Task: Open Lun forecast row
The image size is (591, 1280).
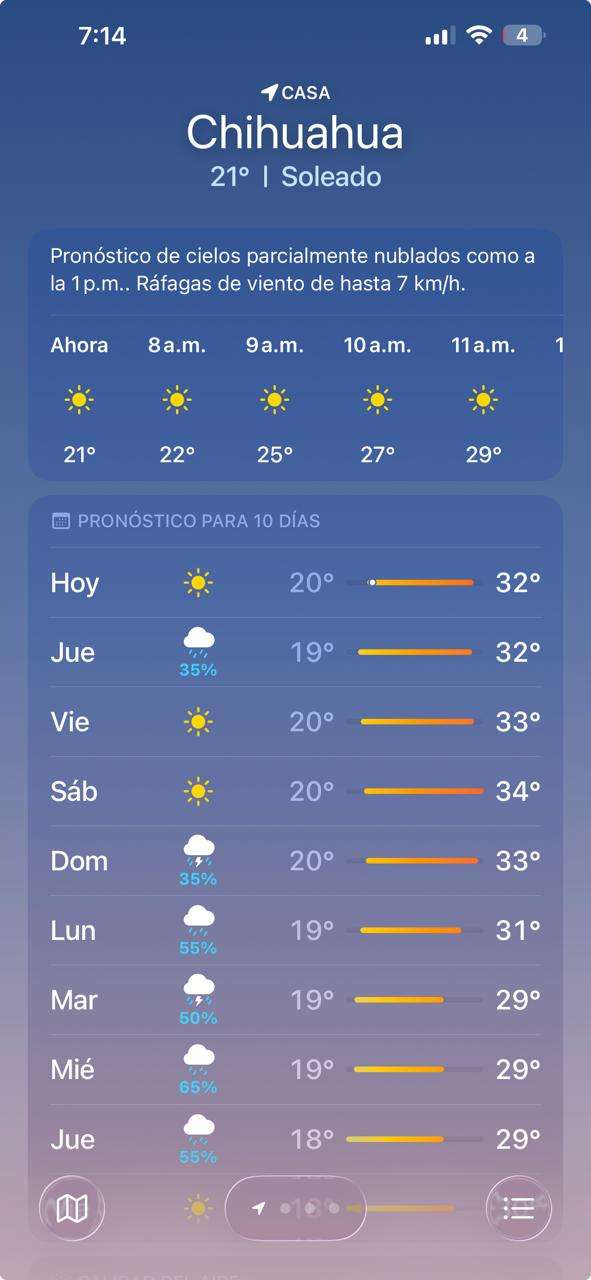Action: point(296,930)
